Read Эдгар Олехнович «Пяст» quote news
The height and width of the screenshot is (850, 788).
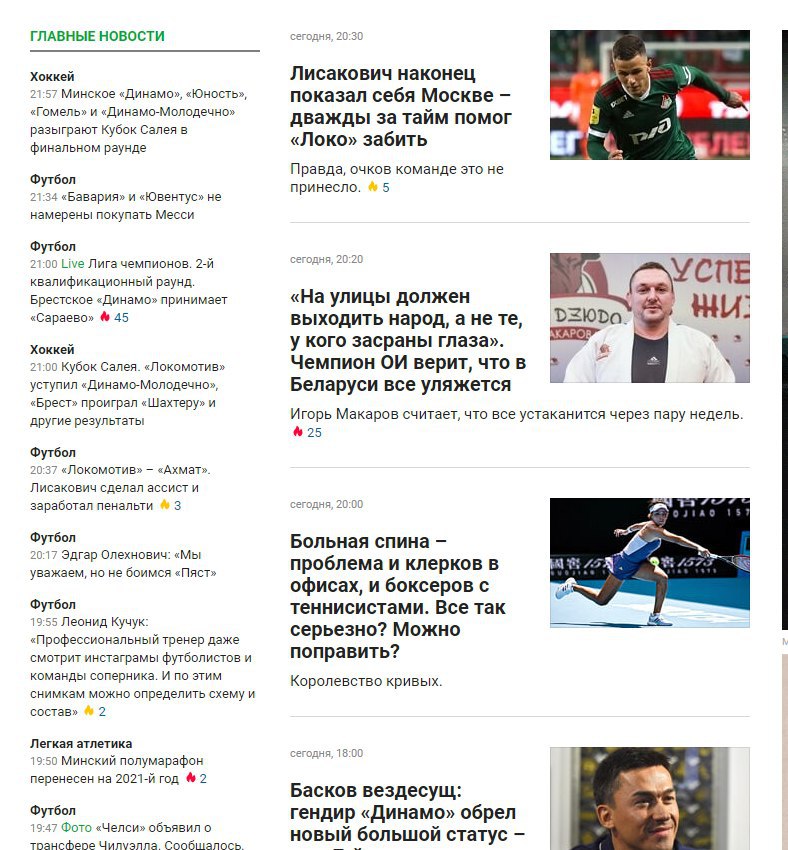coord(123,564)
